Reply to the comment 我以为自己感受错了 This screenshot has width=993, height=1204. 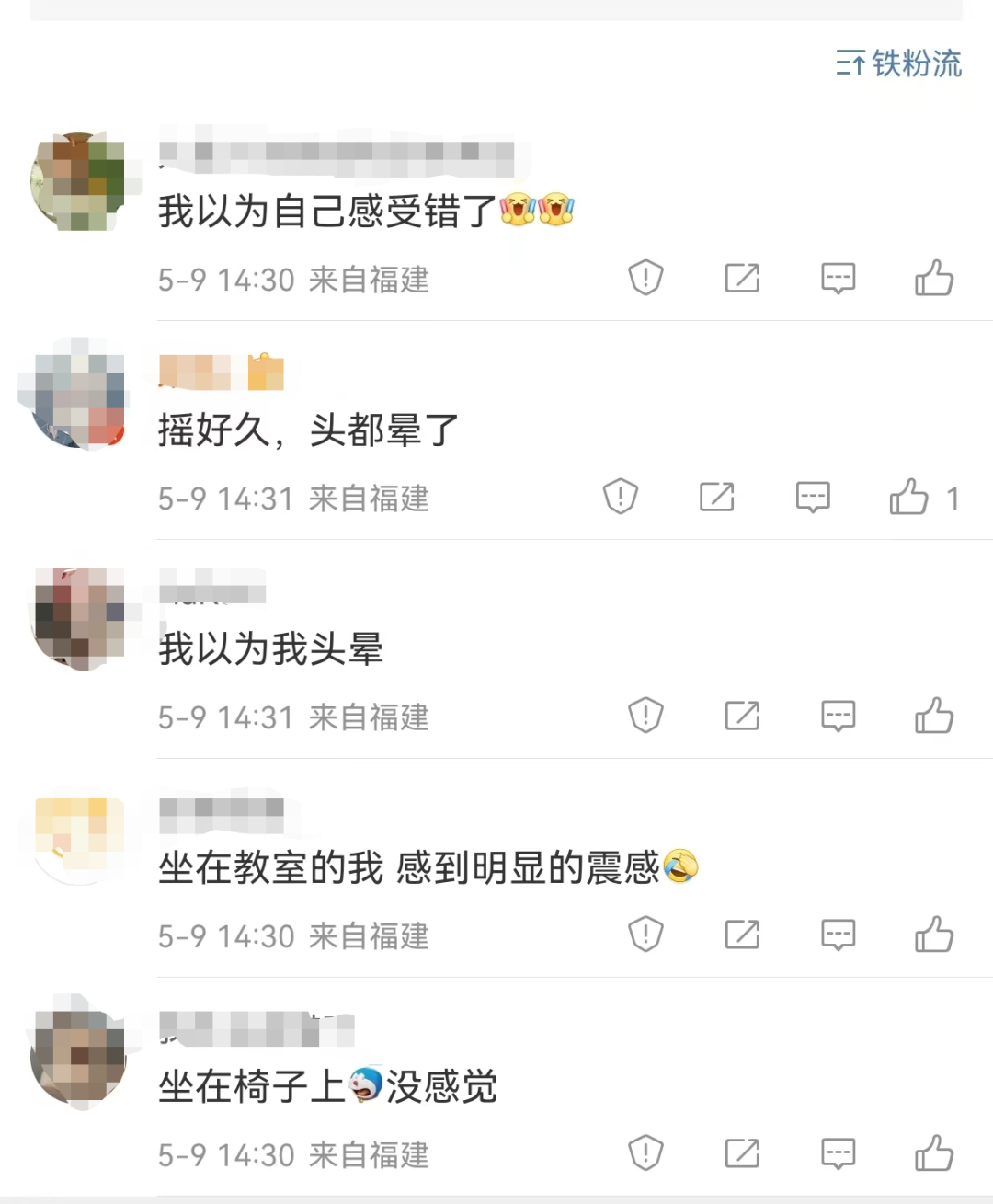[x=838, y=278]
